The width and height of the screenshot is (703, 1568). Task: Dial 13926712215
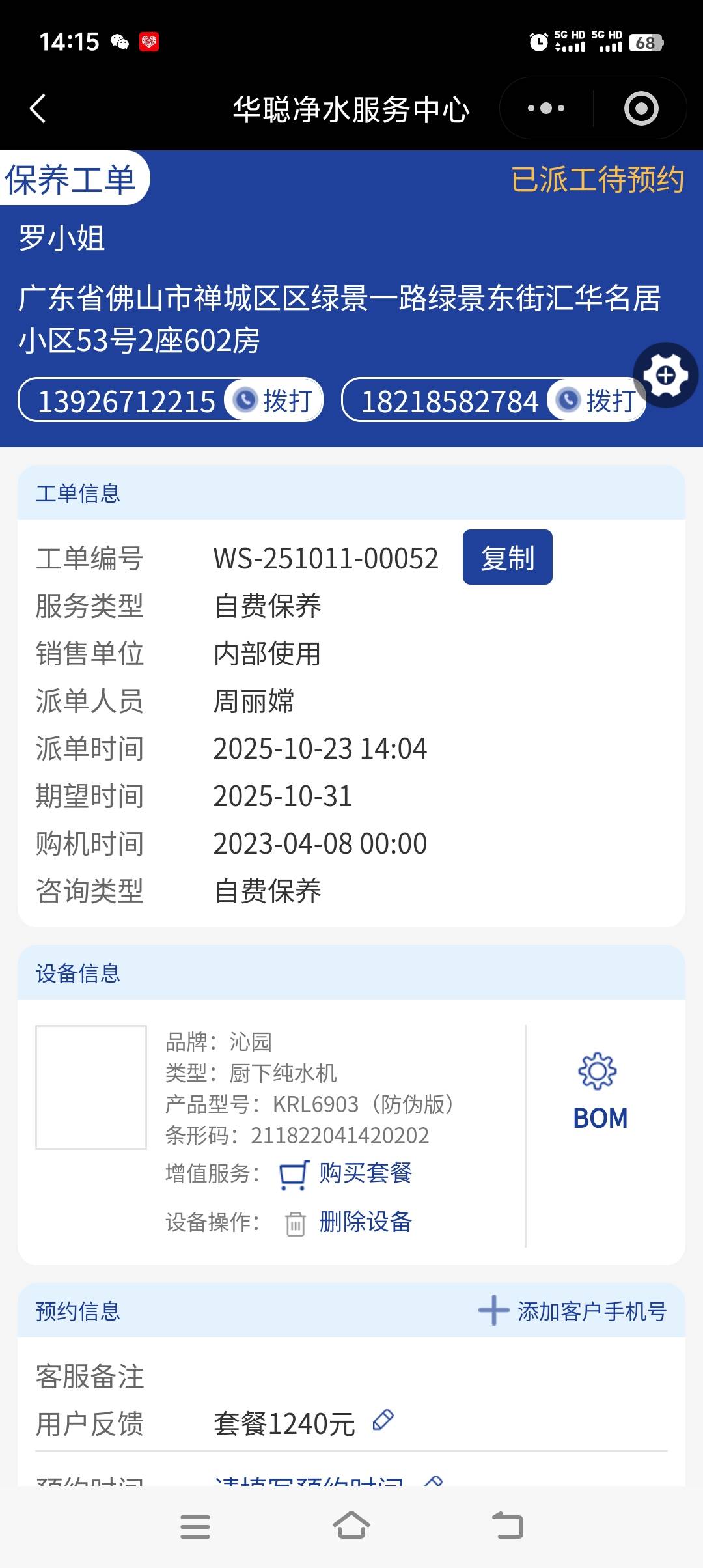pyautogui.click(x=273, y=400)
